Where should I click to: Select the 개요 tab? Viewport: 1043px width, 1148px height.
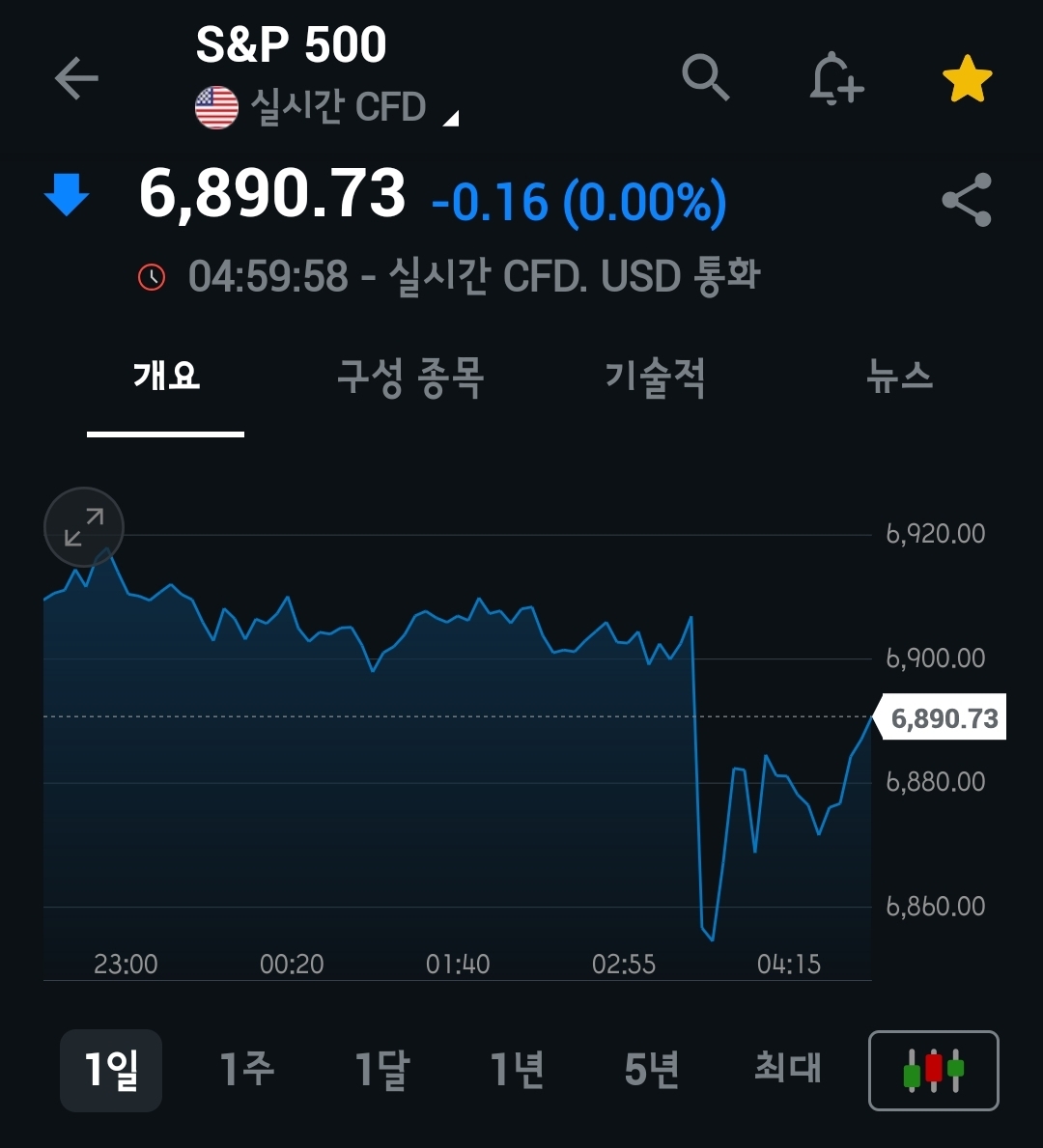click(166, 377)
